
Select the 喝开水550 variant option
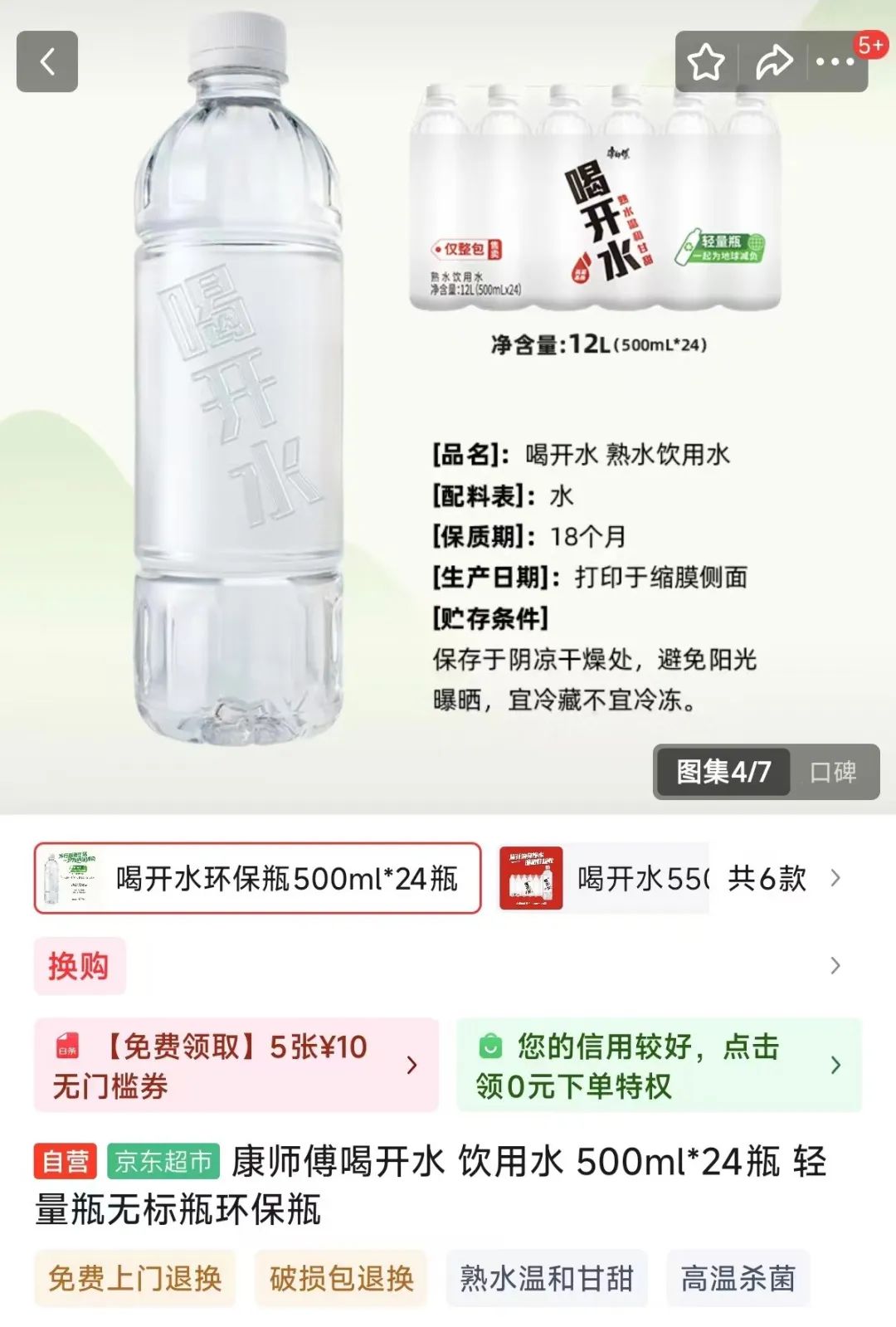[604, 878]
